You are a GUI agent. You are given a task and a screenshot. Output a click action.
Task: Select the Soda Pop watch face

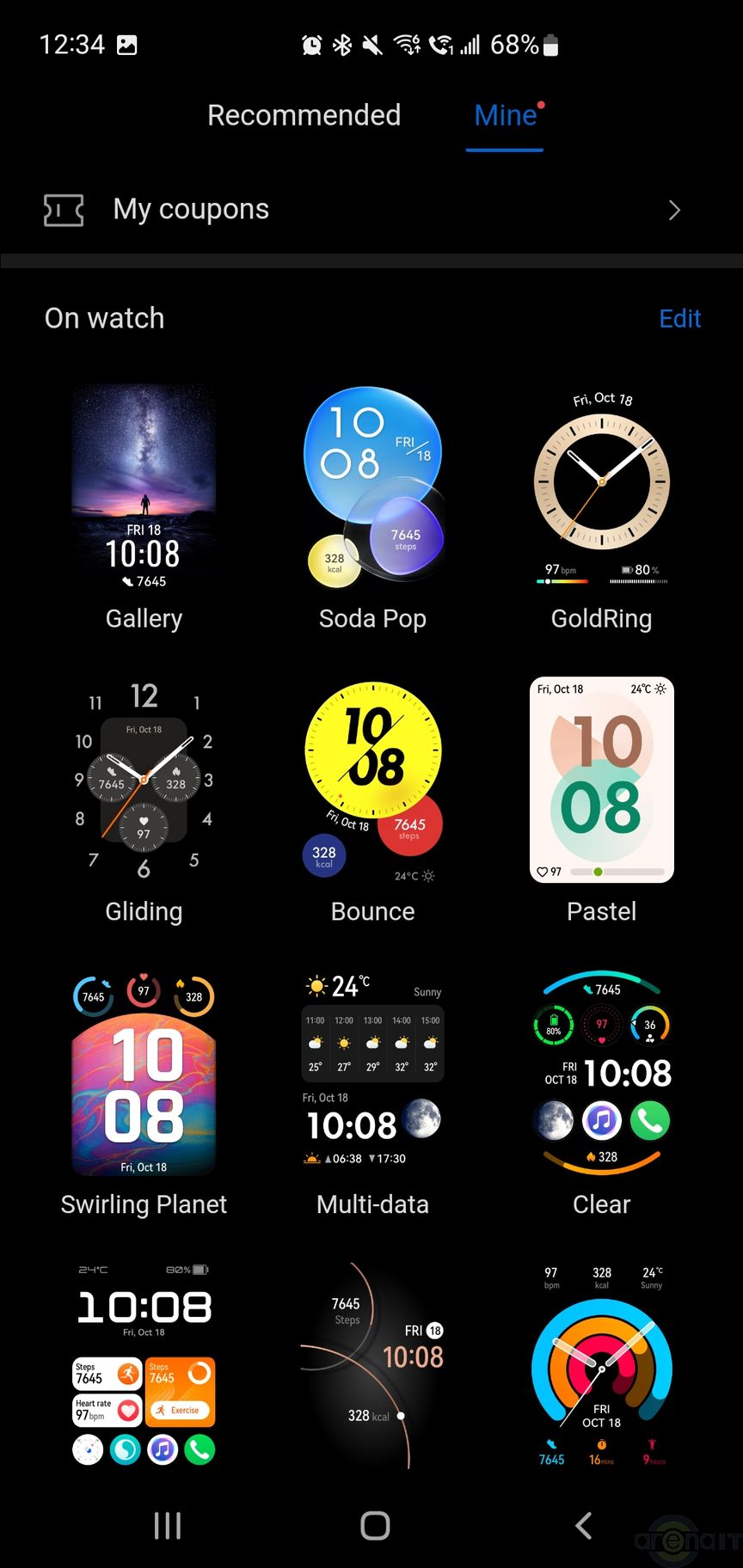coord(373,487)
